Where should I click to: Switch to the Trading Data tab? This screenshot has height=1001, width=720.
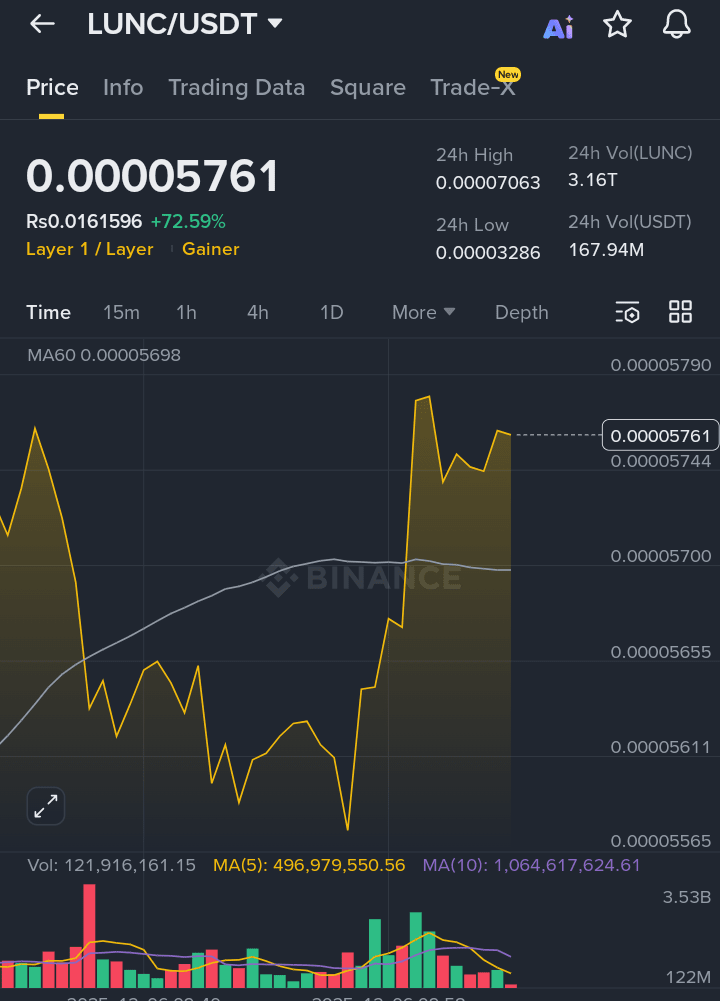point(236,88)
